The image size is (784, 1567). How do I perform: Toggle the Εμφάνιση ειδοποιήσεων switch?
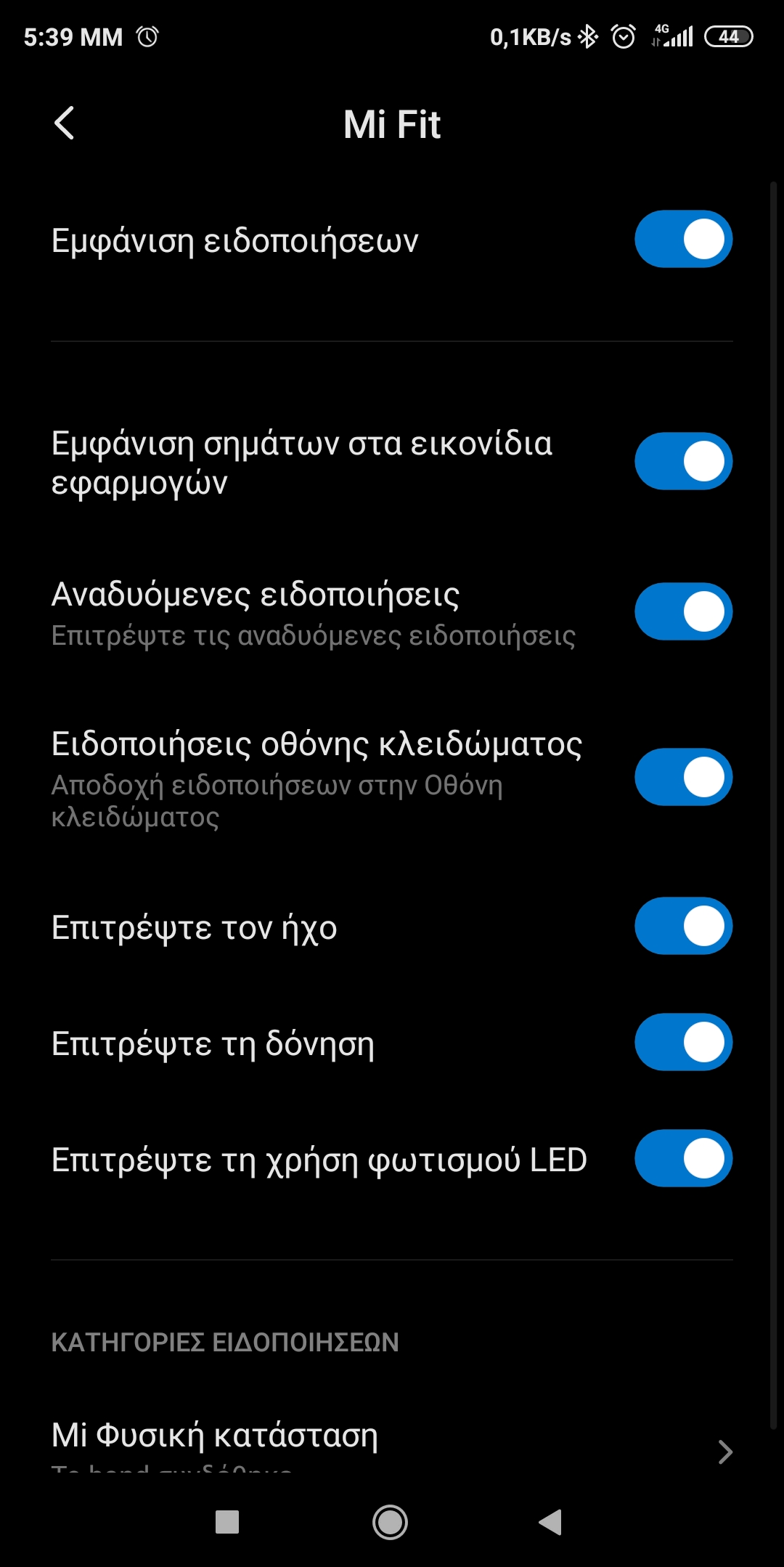(x=683, y=240)
